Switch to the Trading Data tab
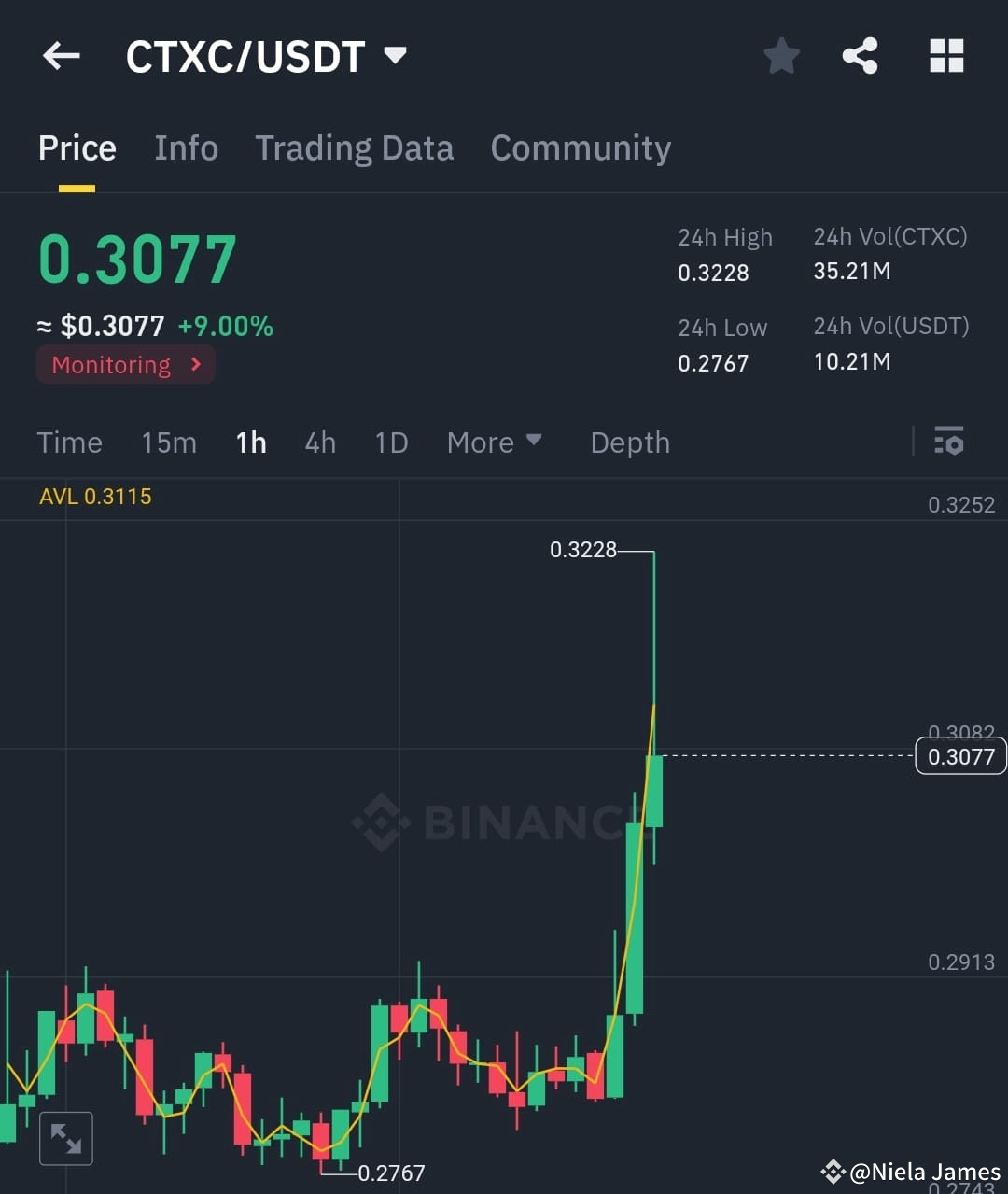This screenshot has width=1008, height=1194. point(355,147)
